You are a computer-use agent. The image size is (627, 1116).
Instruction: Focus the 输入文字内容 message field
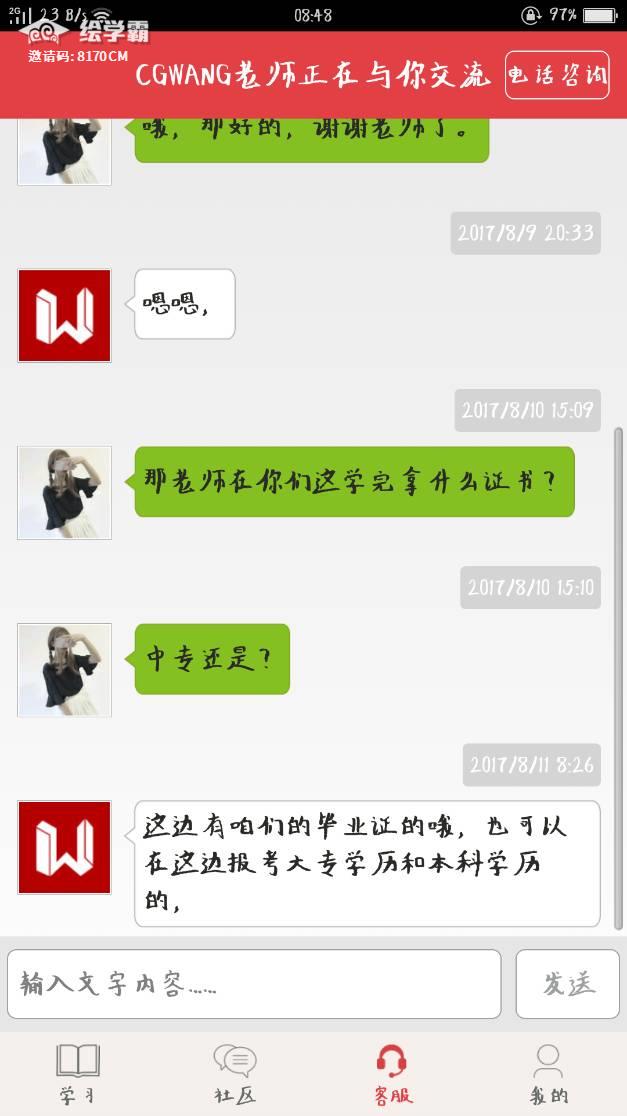(x=254, y=984)
